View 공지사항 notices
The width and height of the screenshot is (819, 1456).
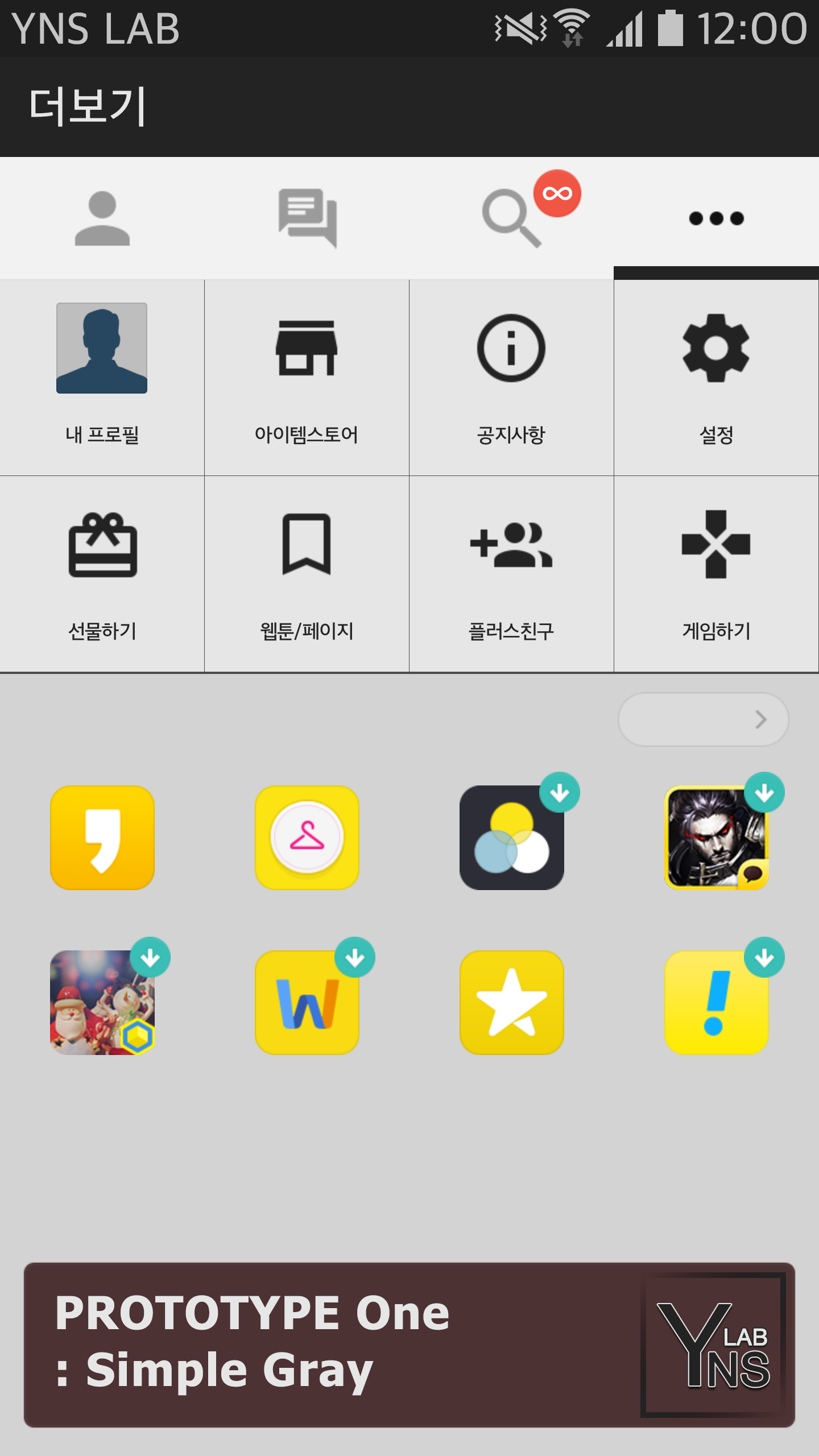511,377
